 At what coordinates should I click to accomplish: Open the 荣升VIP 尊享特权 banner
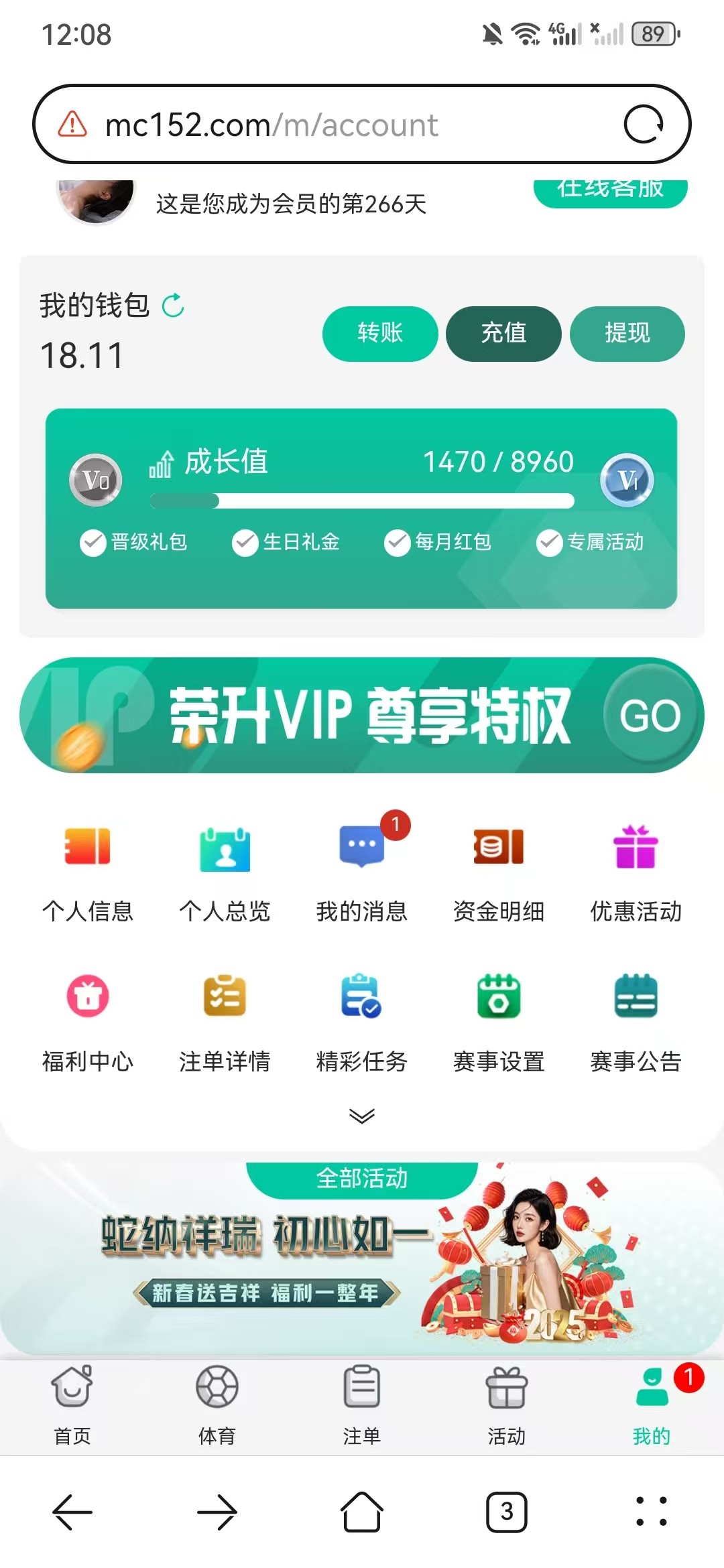362,715
